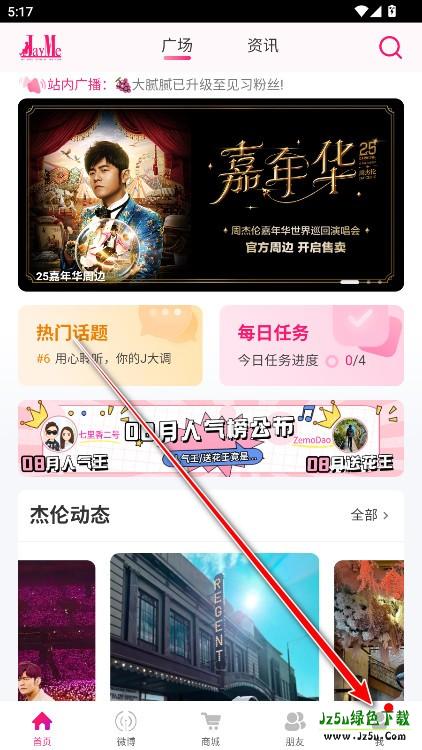Open the REGENT building photo post
422x750 pixels.
click(214, 627)
